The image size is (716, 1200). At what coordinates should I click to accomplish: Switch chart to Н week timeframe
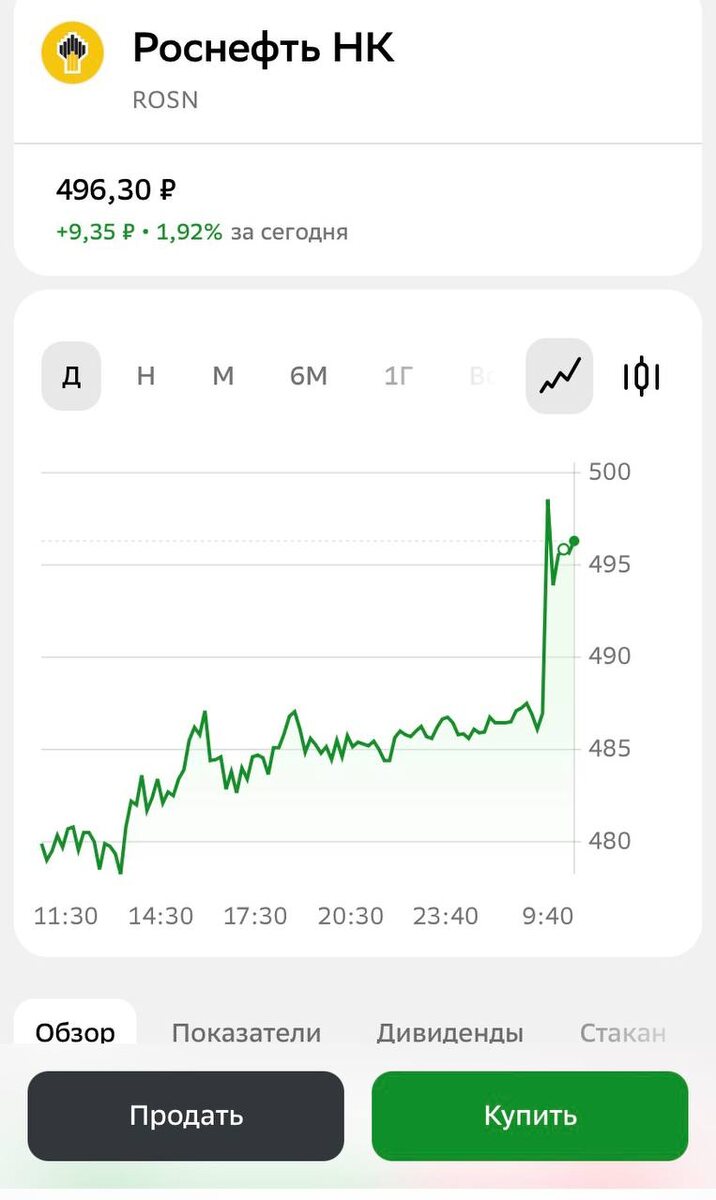click(x=146, y=376)
